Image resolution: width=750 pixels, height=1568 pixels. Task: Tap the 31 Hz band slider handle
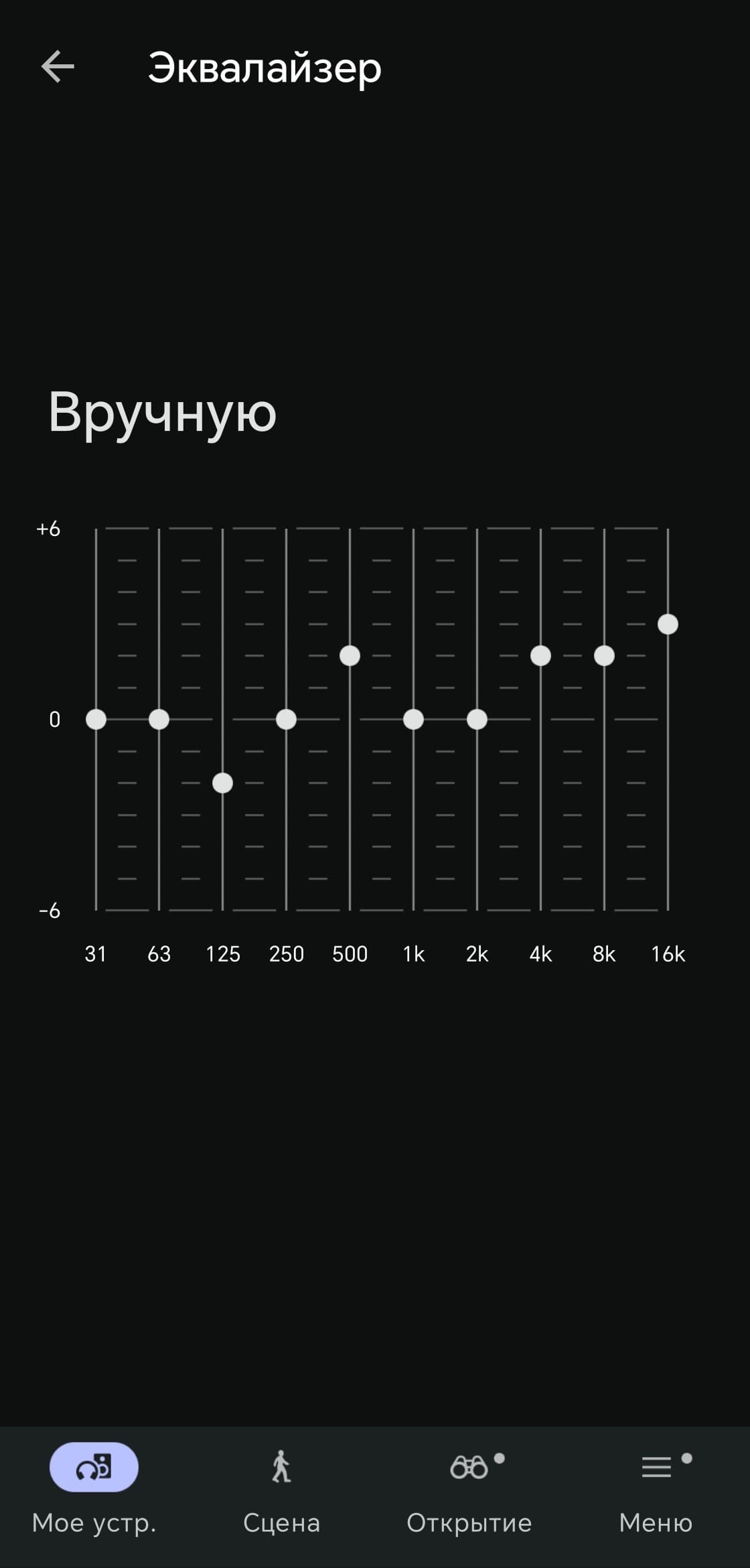pyautogui.click(x=96, y=719)
